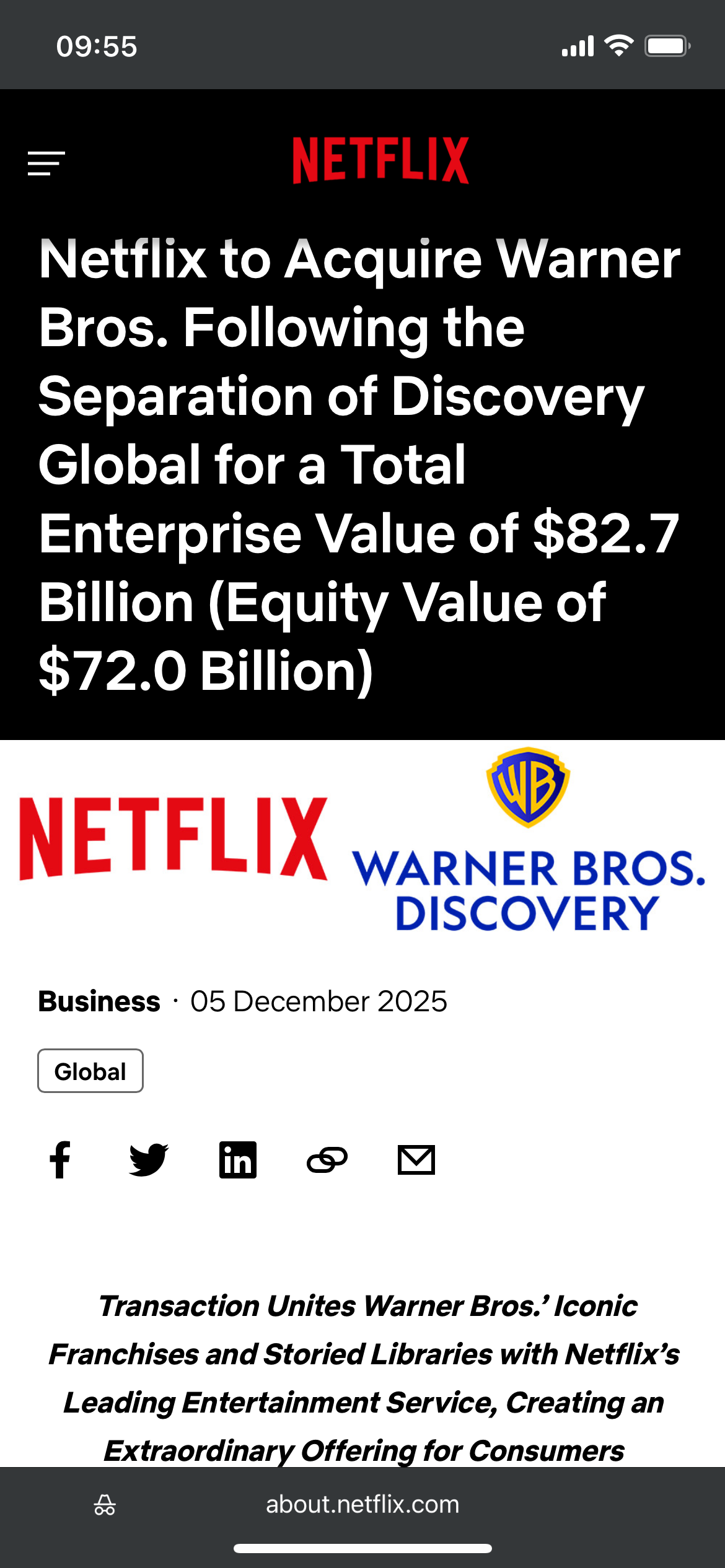
Task: Tap the about.netflix.com address bar
Action: click(x=362, y=1504)
